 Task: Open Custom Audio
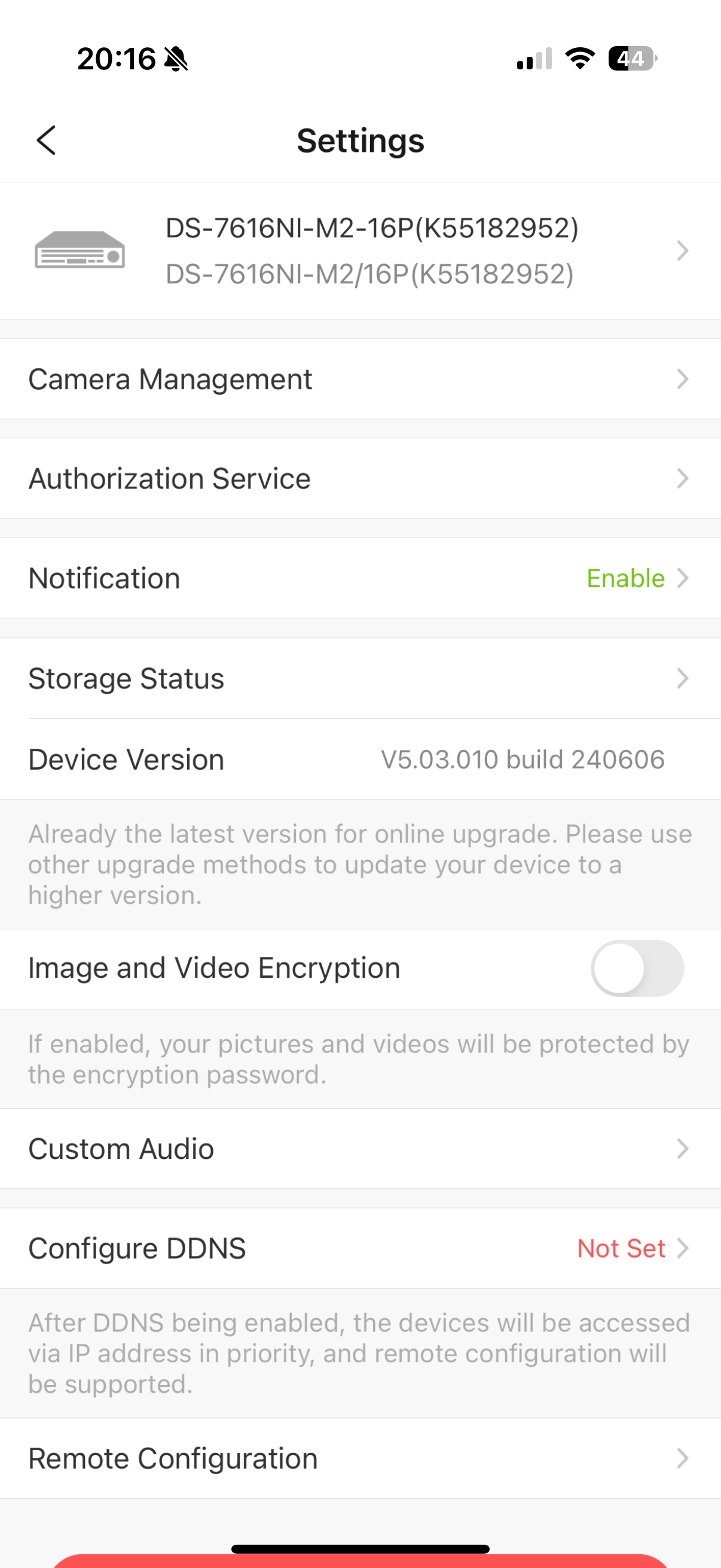point(360,1149)
